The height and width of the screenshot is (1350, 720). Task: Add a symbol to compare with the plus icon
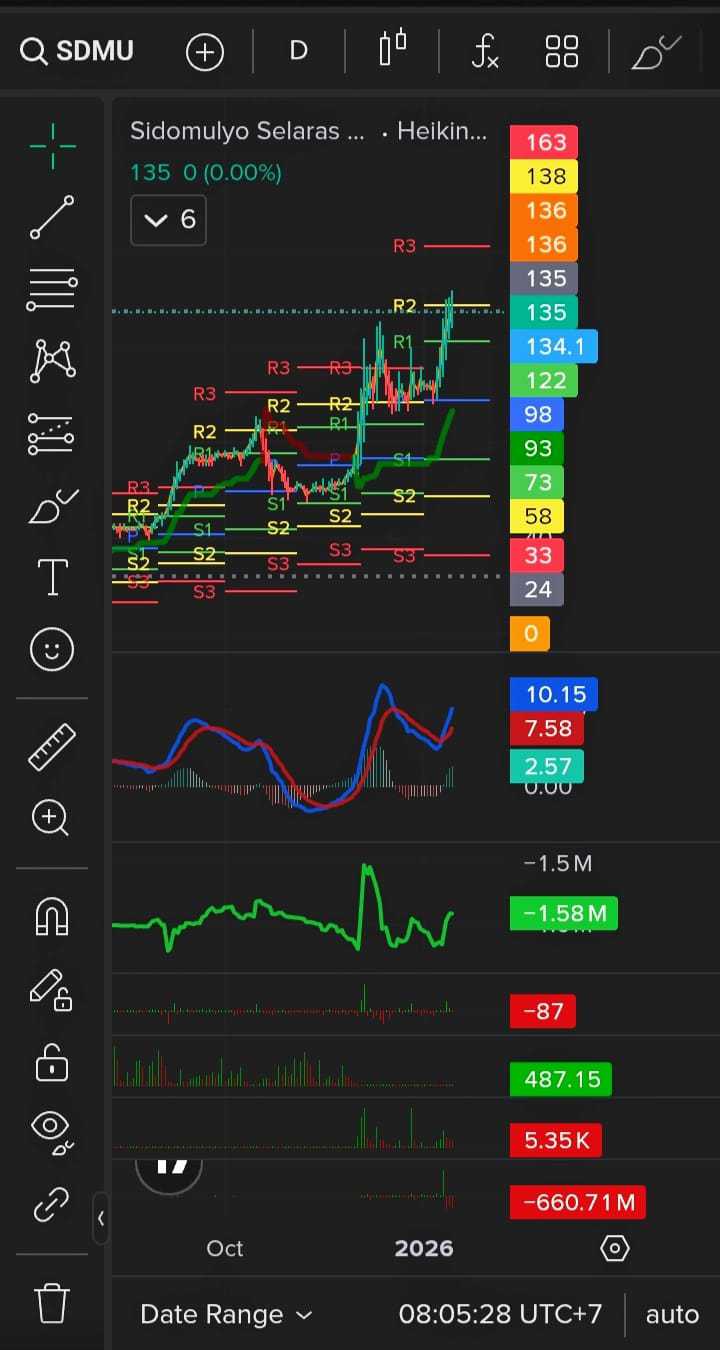click(x=205, y=51)
